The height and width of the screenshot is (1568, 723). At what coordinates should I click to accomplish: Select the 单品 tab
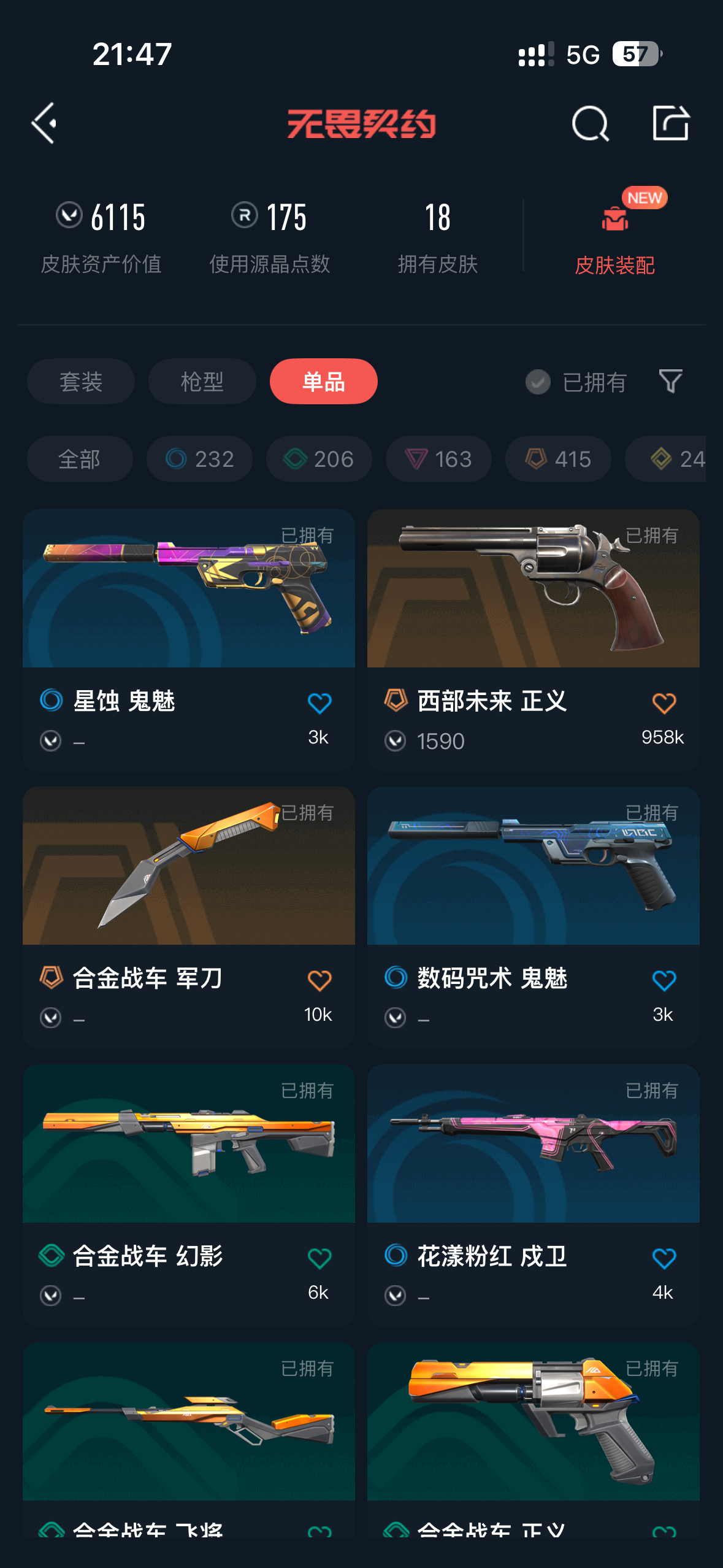(324, 382)
